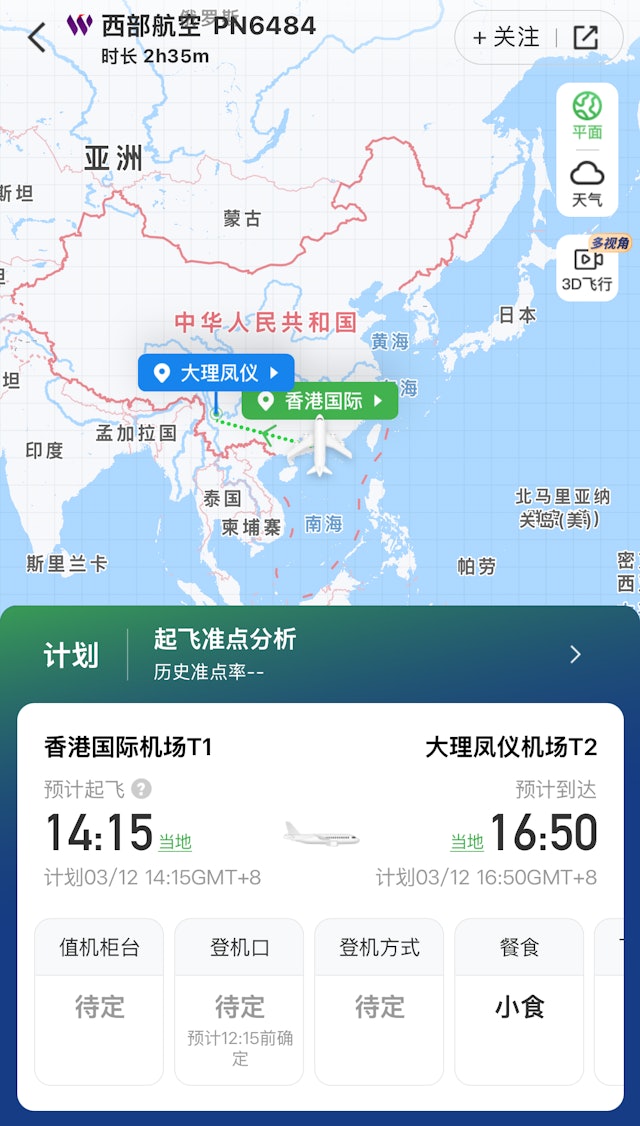Open the 登机方式 boarding method card
Screen dimensions: 640x1126
click(379, 1001)
